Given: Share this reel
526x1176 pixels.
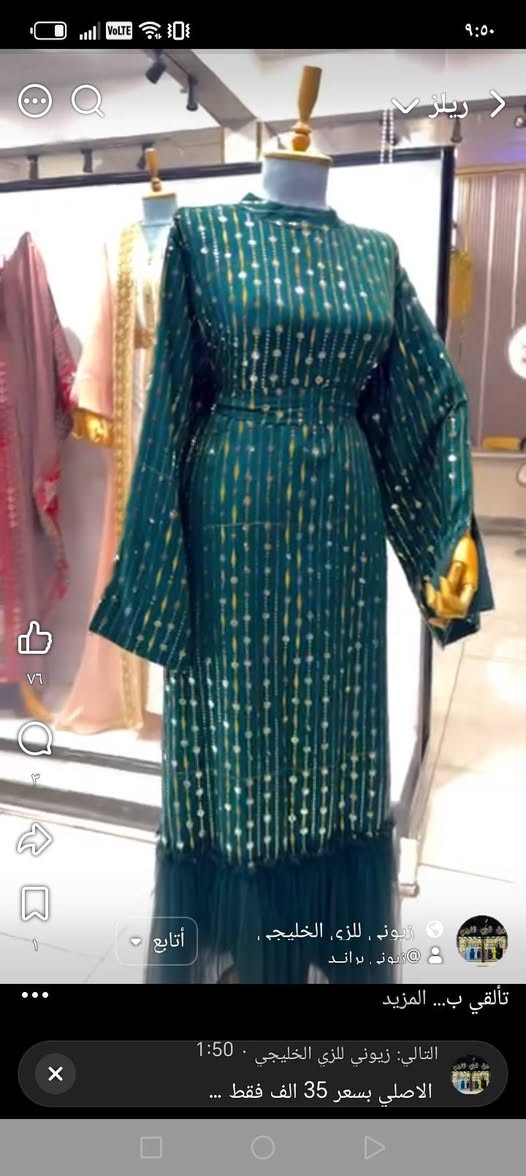Looking at the screenshot, I should (35, 839).
